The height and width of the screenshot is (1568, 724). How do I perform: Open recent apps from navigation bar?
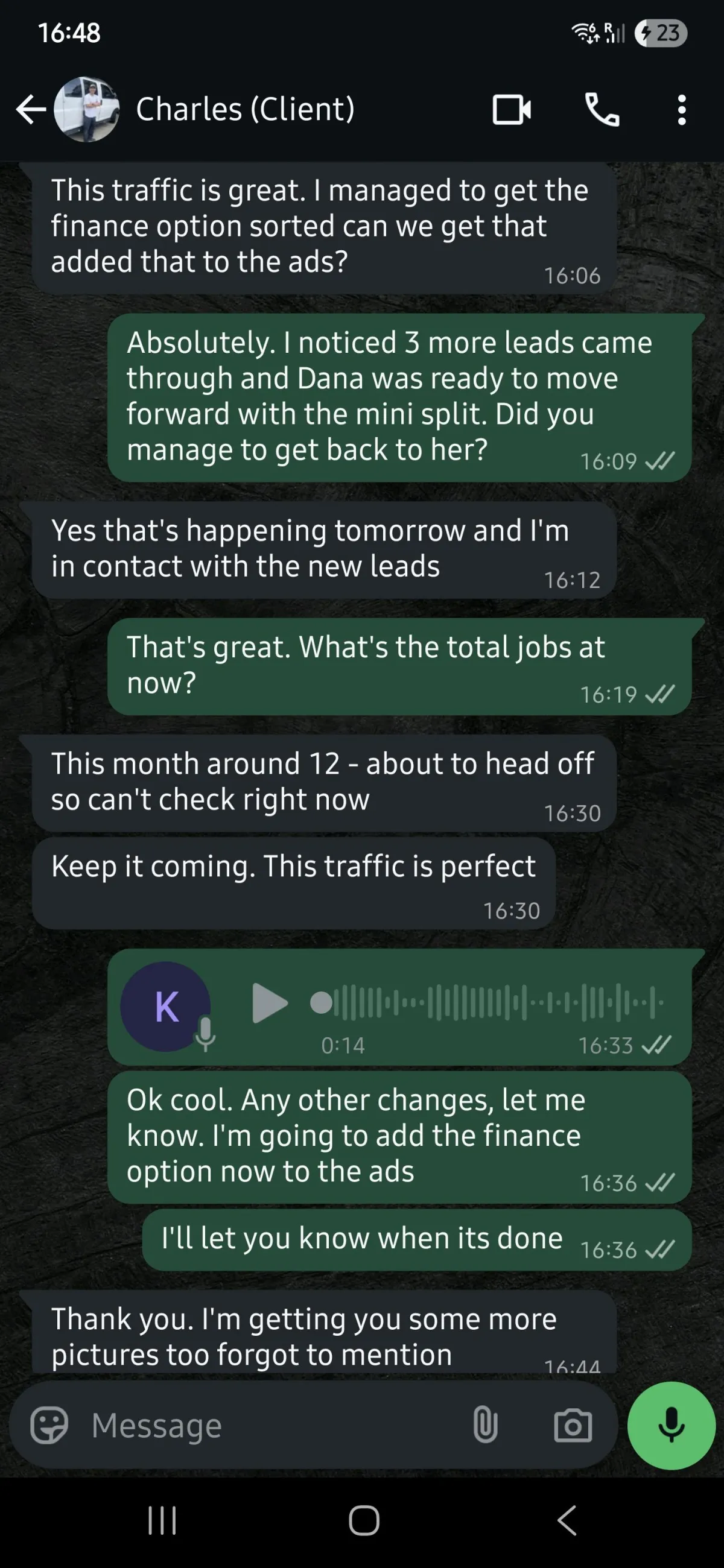pos(162,1520)
